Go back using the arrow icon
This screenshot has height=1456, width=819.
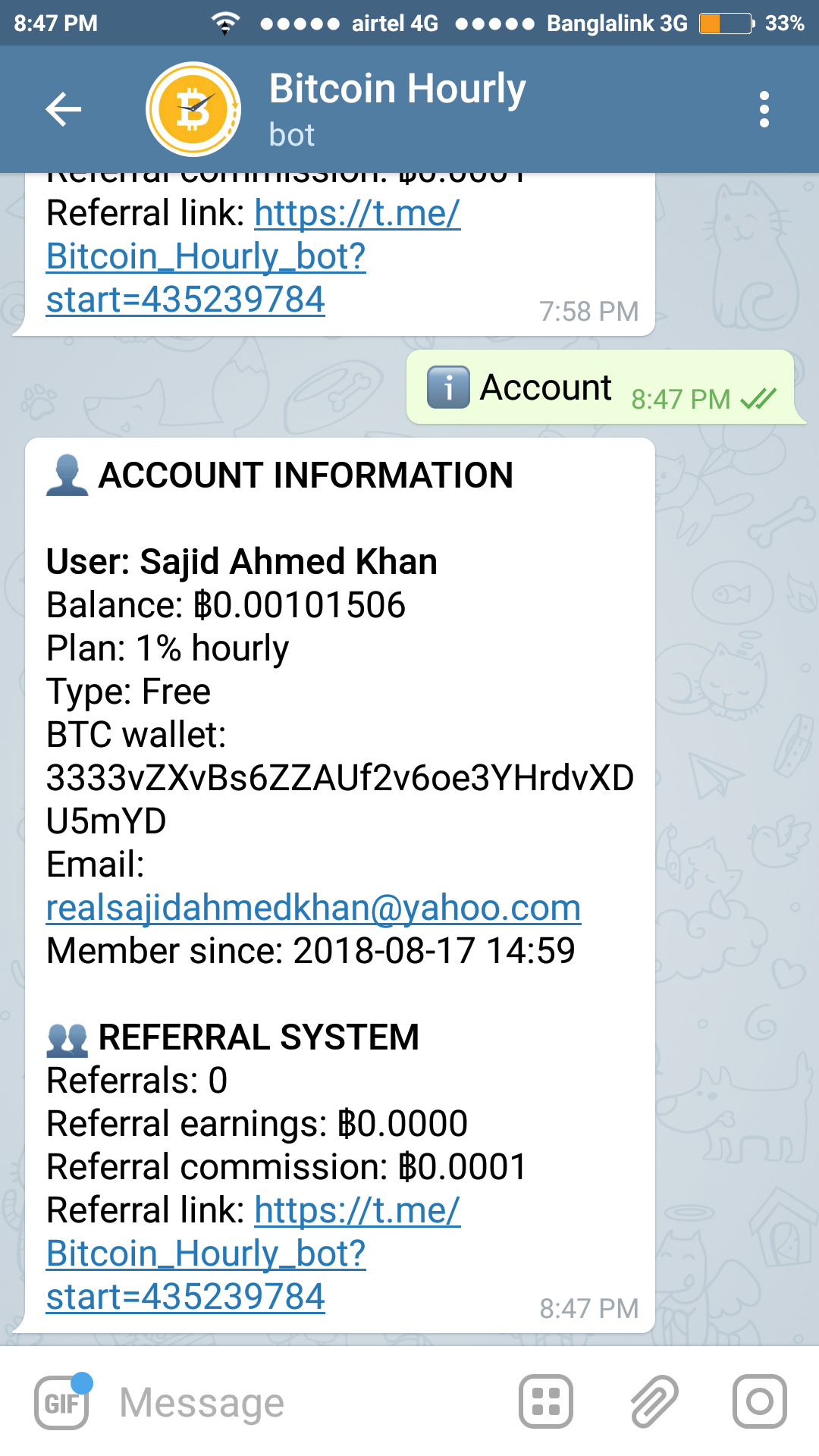(x=63, y=109)
